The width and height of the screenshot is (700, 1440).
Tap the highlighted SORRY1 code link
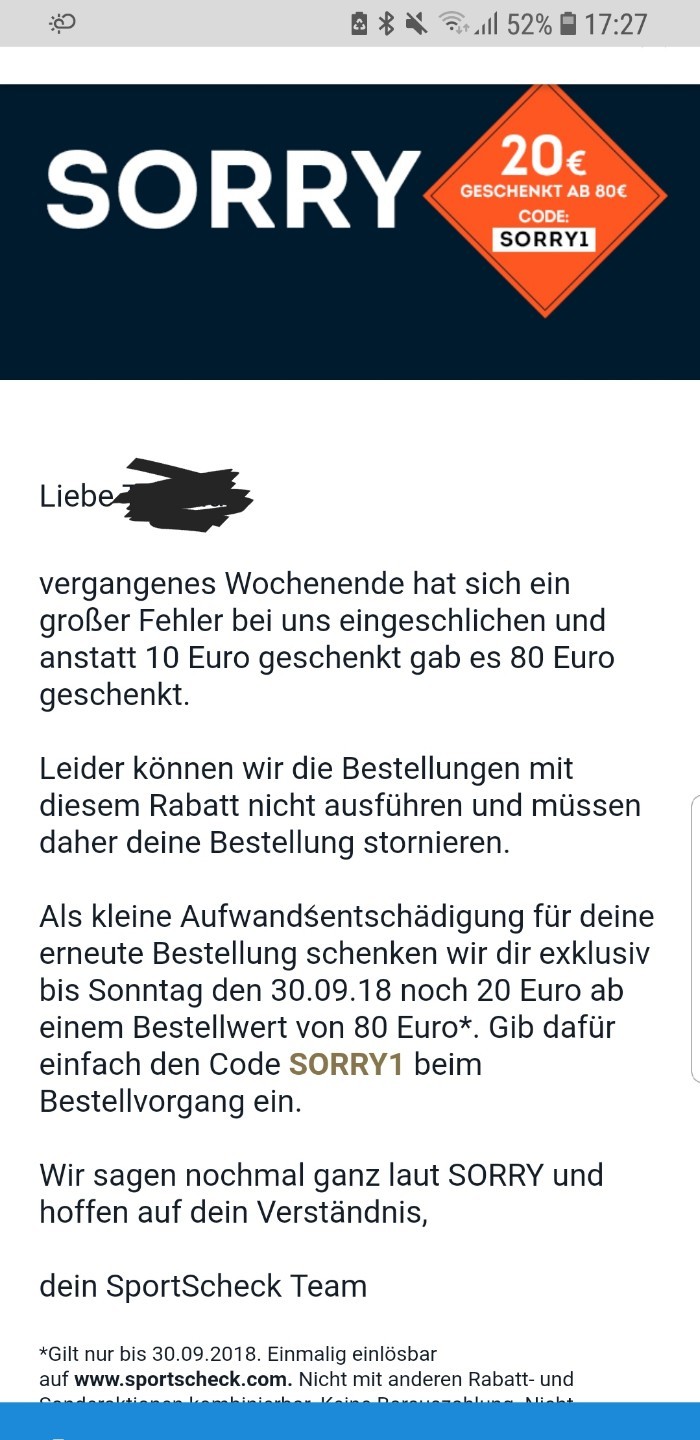(x=346, y=1064)
